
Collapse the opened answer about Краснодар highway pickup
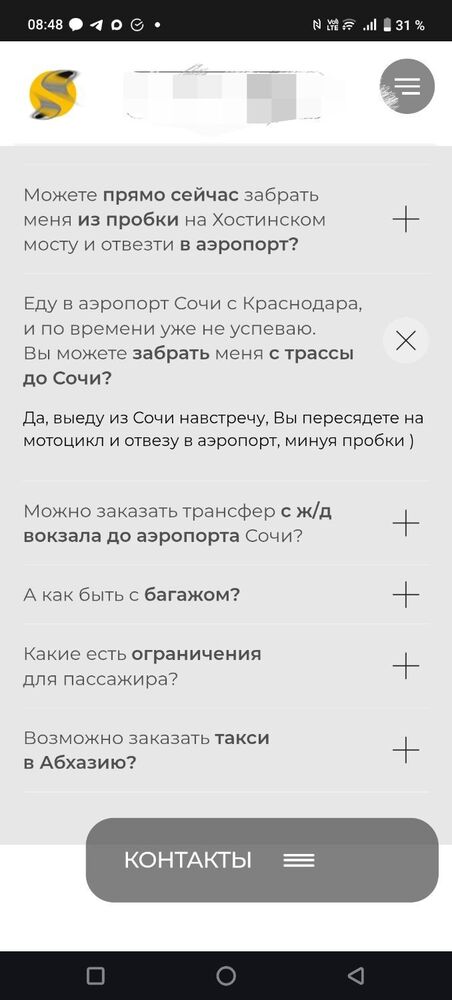coord(405,341)
